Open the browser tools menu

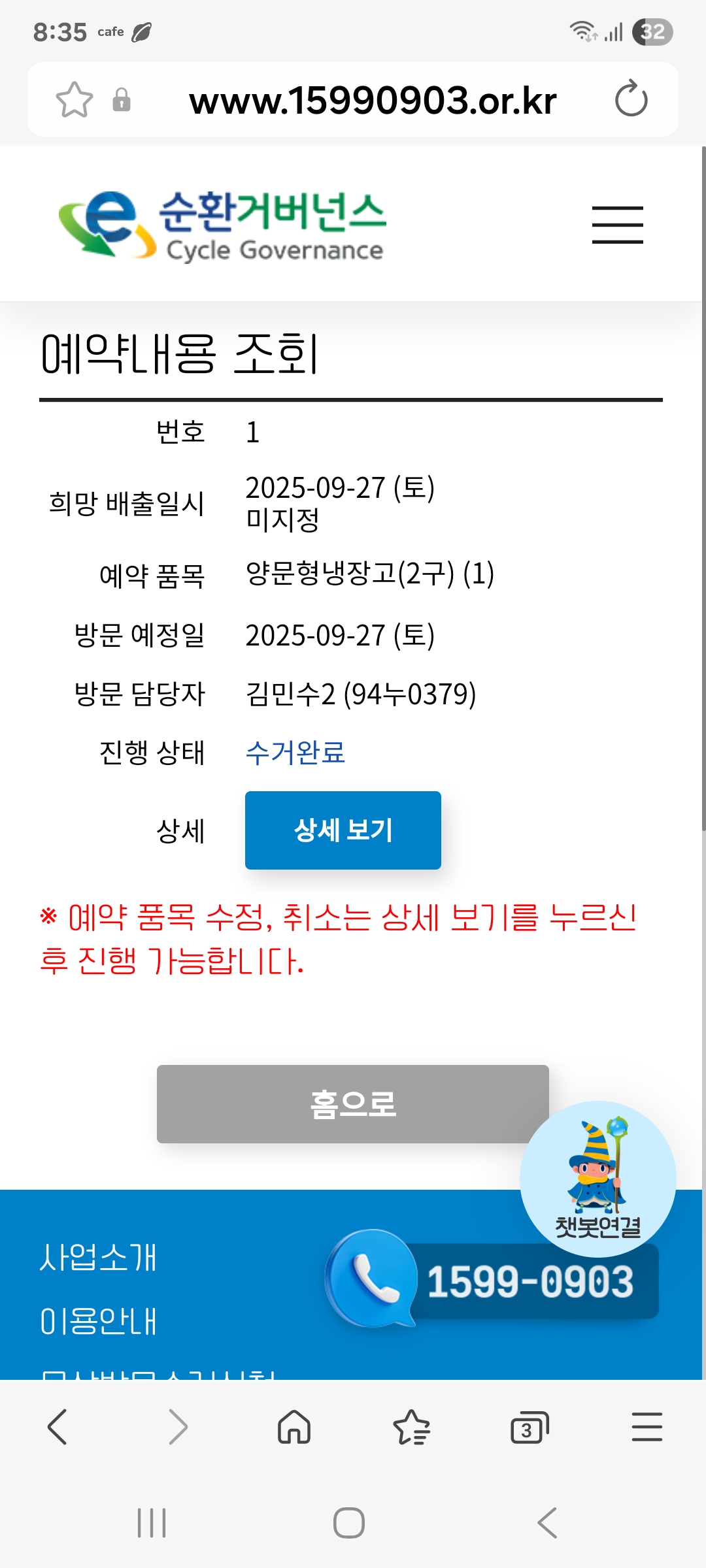(647, 1427)
